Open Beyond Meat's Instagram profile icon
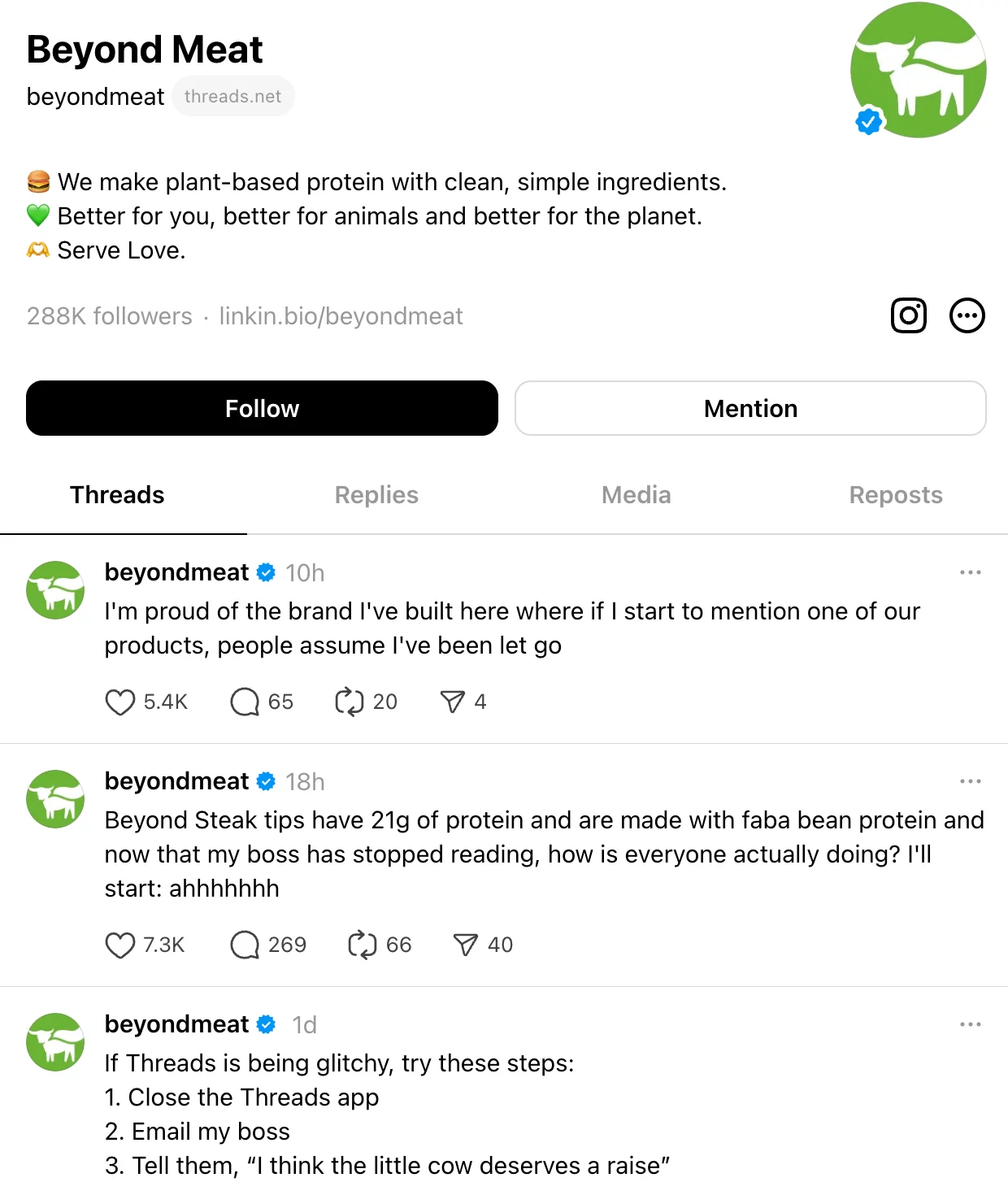 tap(908, 315)
